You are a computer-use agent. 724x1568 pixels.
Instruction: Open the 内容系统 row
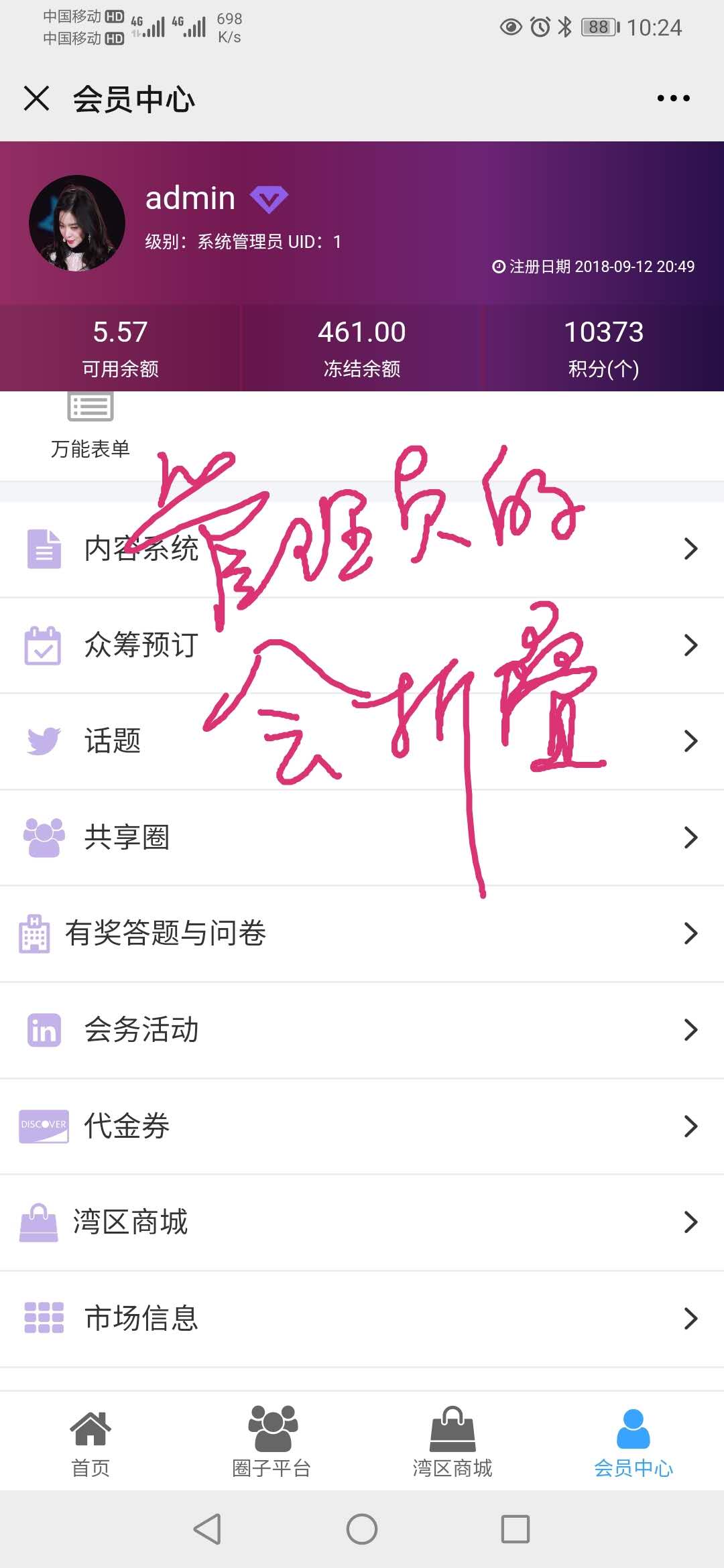pyautogui.click(x=362, y=549)
